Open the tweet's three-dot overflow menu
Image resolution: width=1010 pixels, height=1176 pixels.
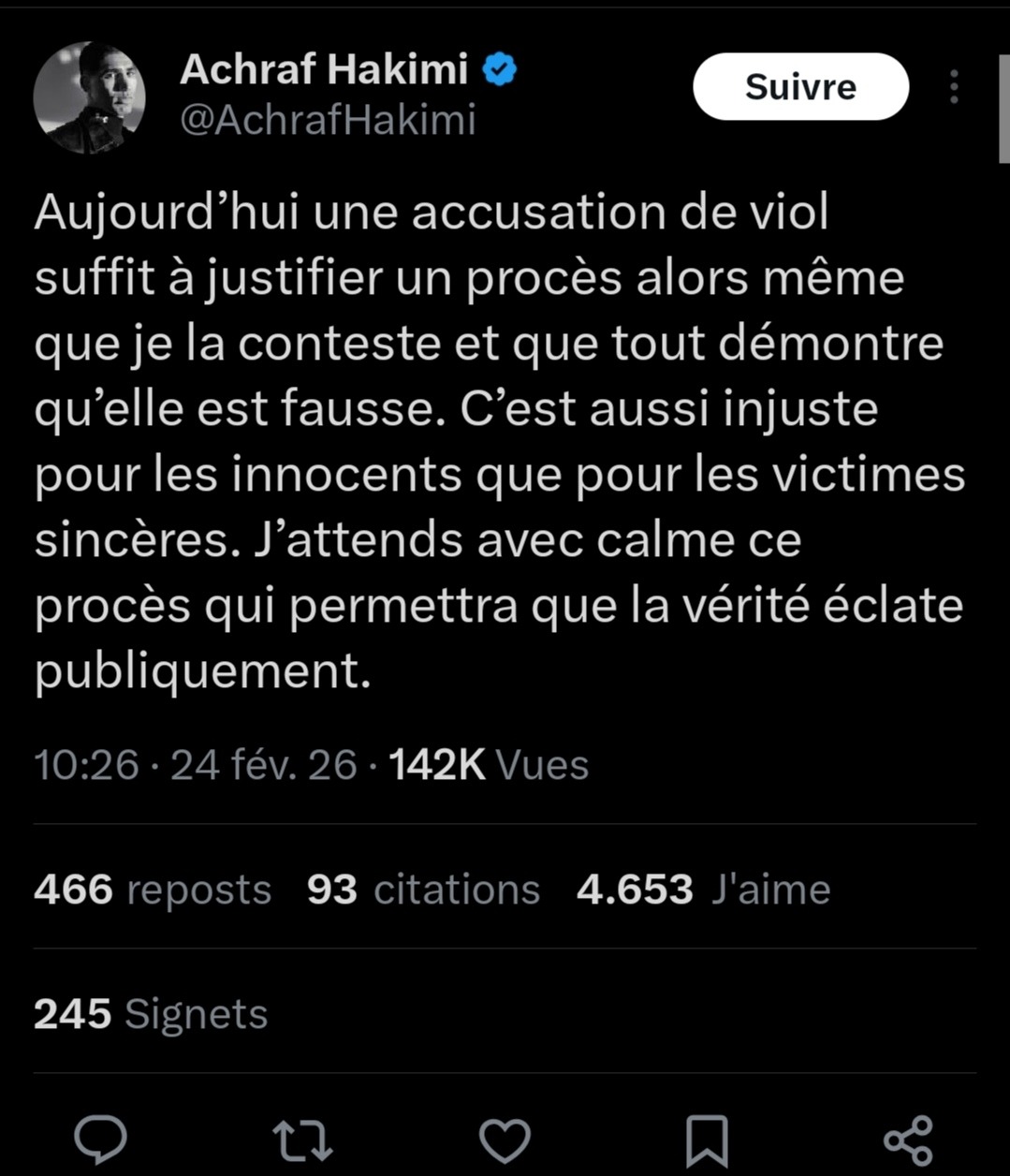pos(954,87)
